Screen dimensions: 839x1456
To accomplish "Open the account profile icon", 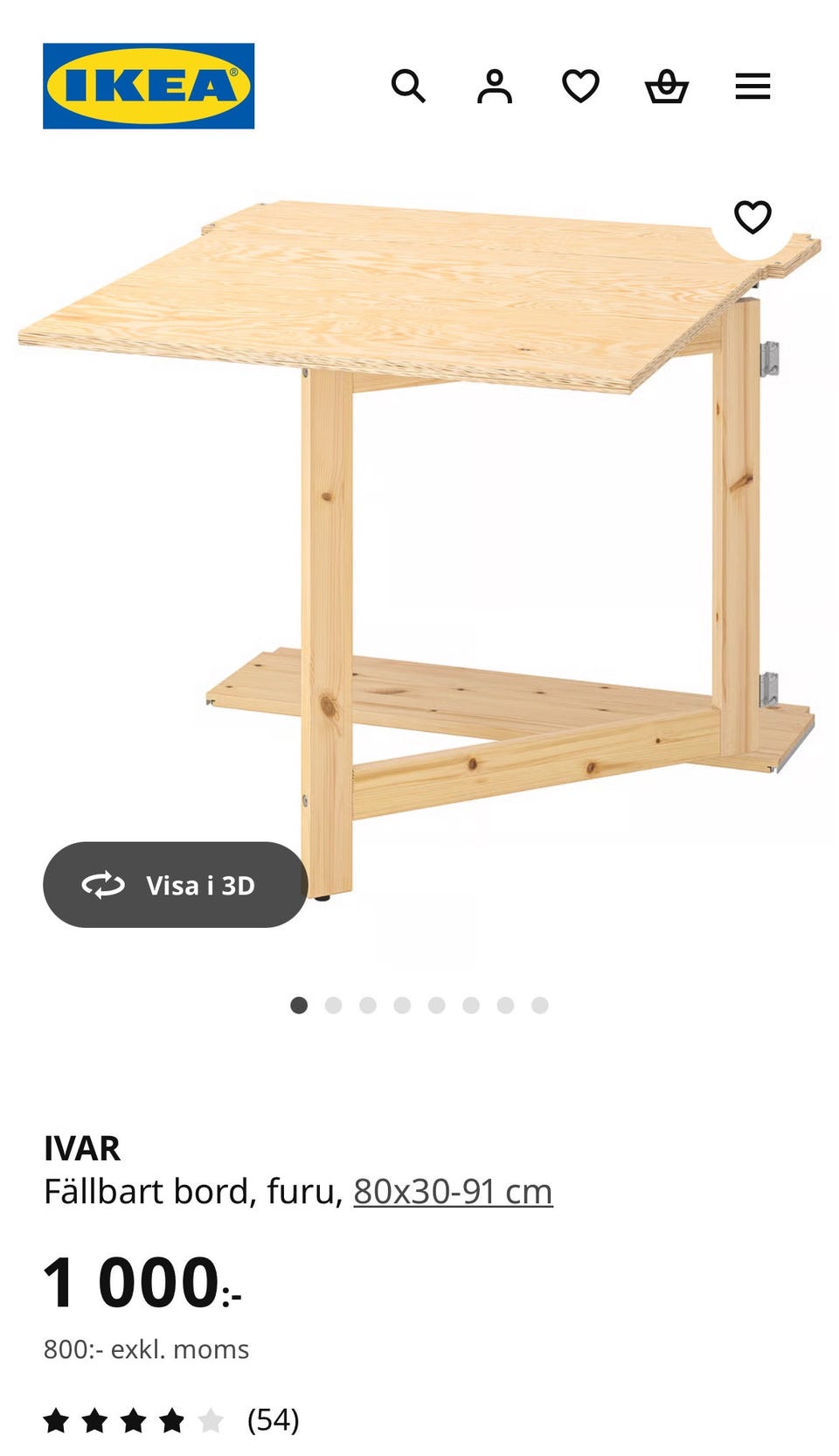I will coord(495,87).
